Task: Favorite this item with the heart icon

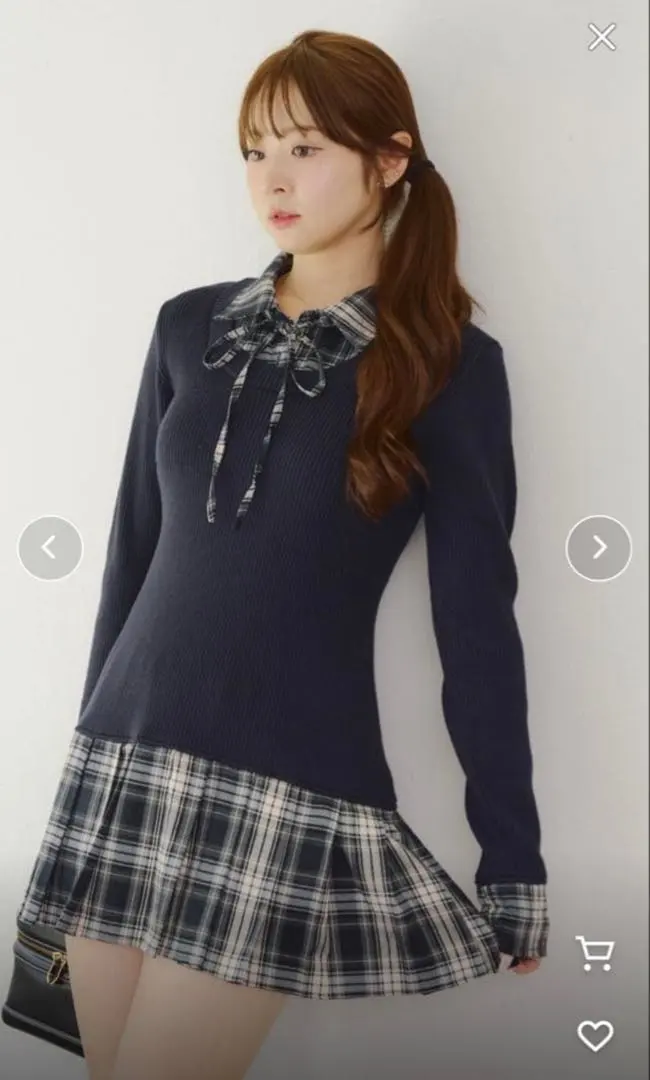Action: coord(595,1035)
